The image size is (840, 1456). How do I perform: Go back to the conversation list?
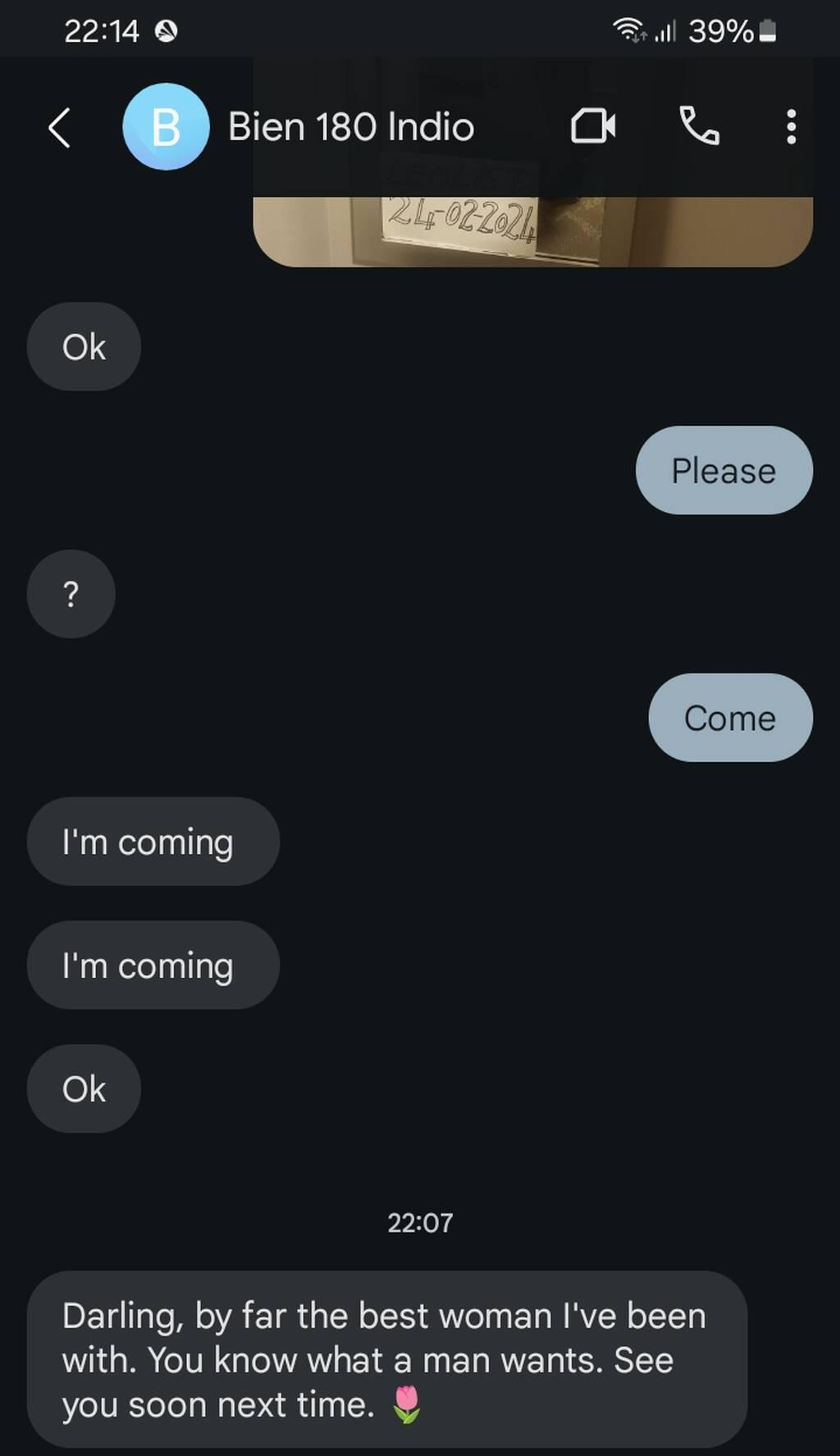point(59,128)
